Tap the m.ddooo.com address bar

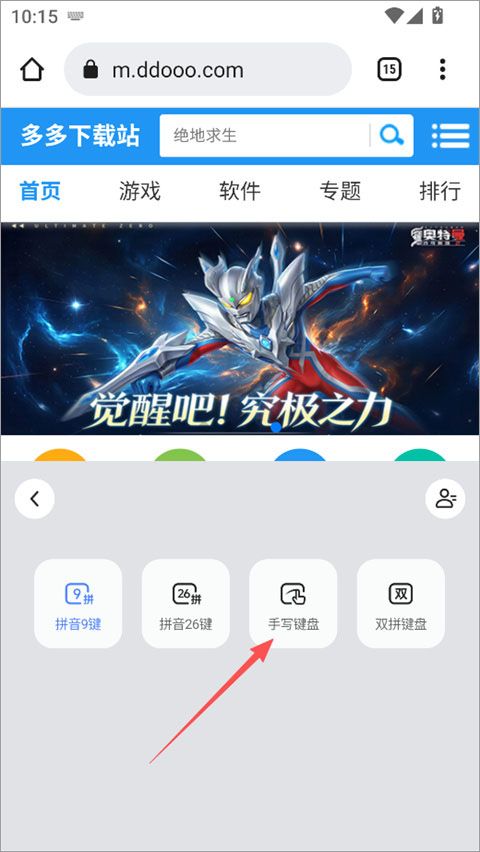[x=208, y=70]
